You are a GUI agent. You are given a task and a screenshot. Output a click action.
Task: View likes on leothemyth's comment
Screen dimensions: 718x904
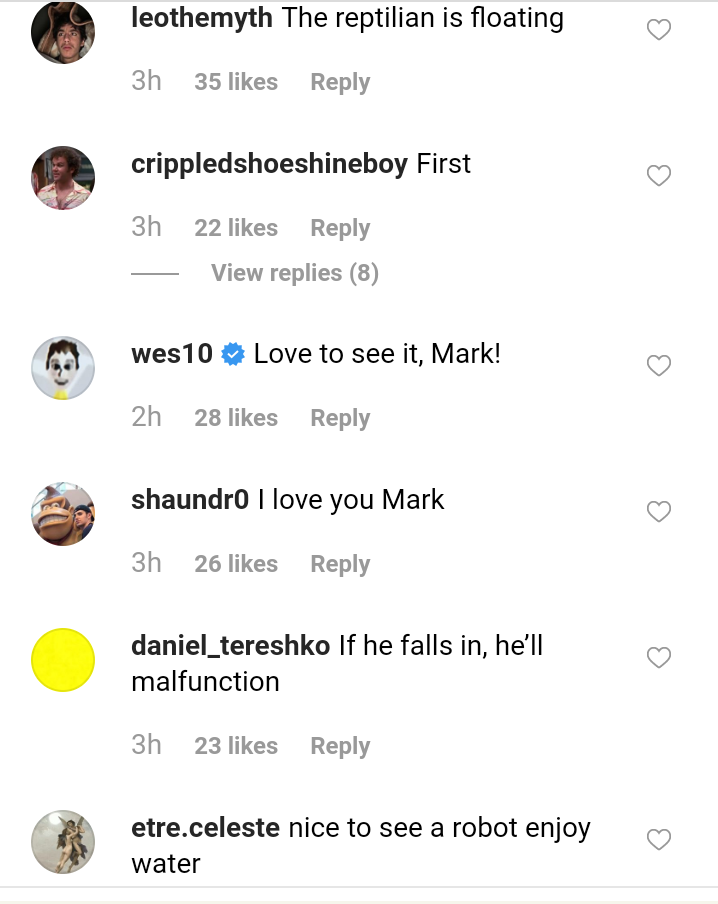click(236, 82)
